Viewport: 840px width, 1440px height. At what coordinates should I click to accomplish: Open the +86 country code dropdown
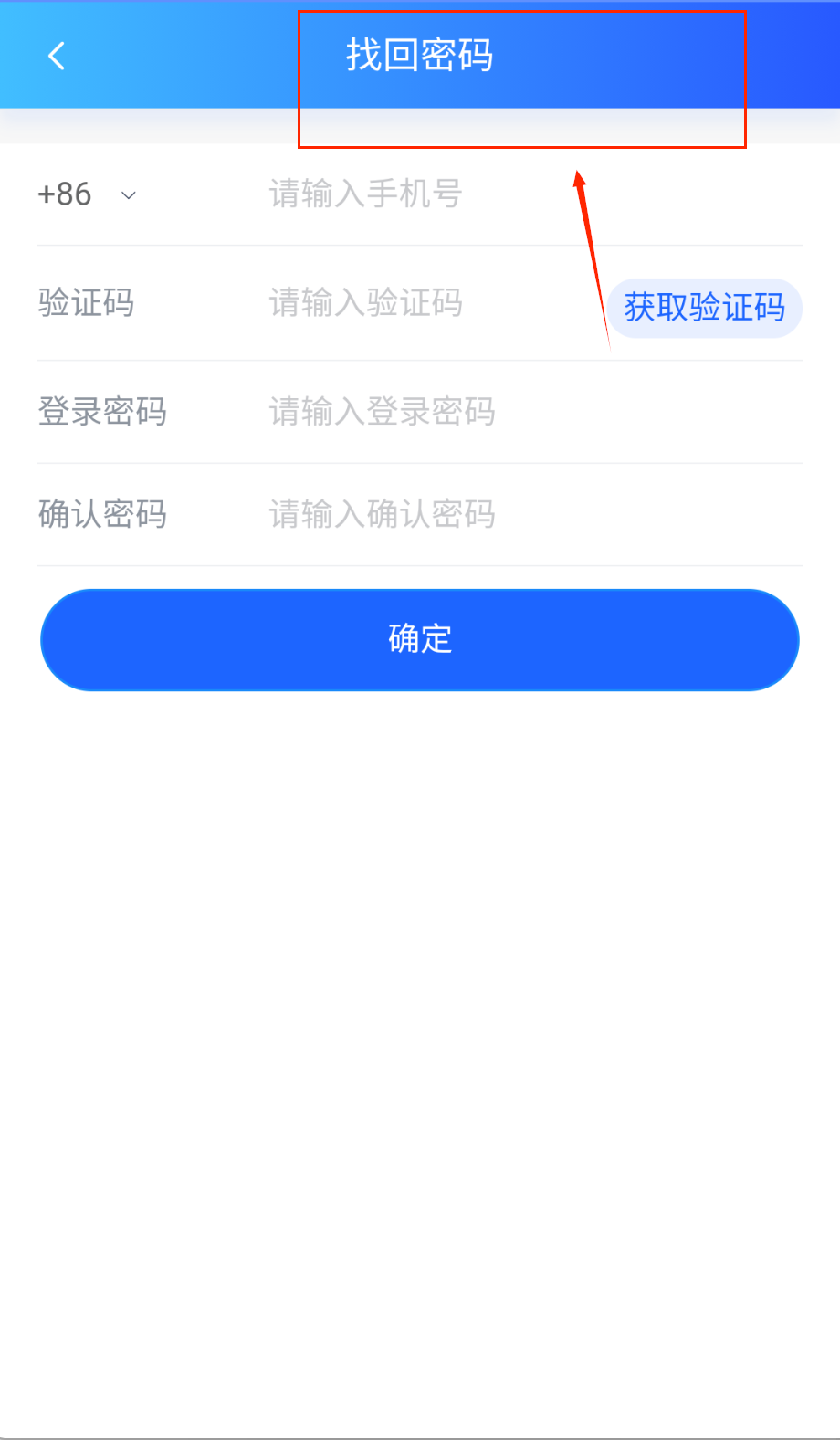pos(87,194)
